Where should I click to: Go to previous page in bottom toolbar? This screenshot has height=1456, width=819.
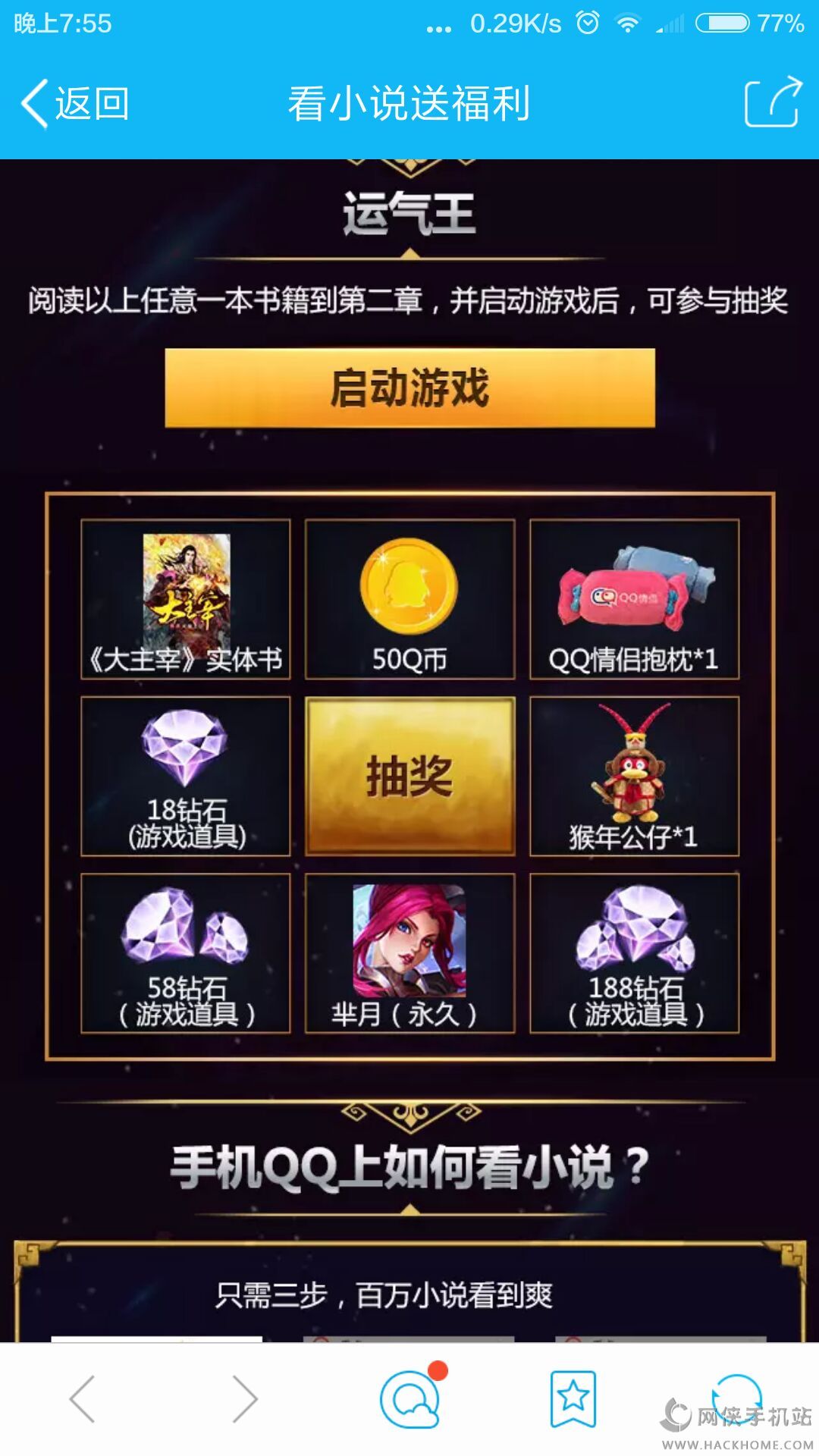[82, 1399]
